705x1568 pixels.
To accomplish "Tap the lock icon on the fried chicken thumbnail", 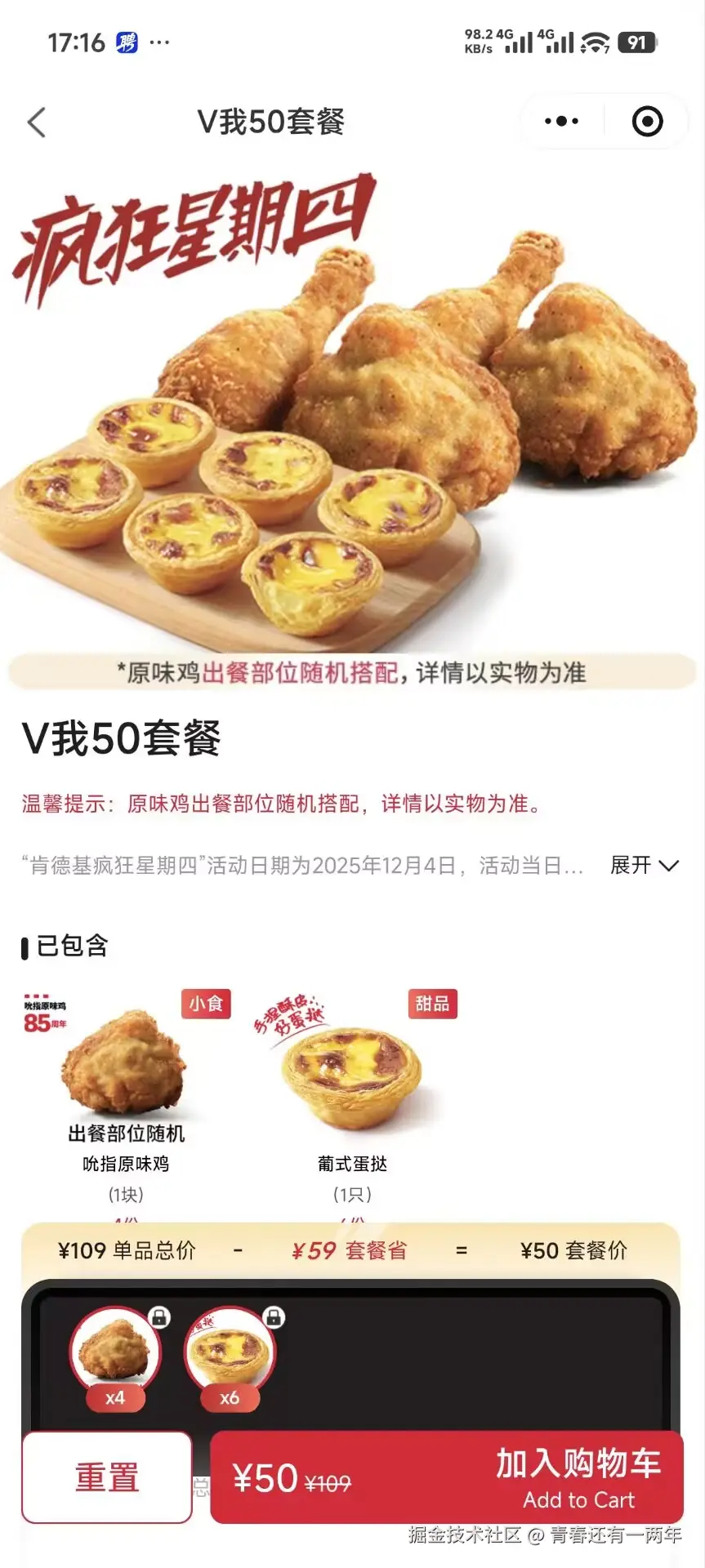I will pos(161,1316).
